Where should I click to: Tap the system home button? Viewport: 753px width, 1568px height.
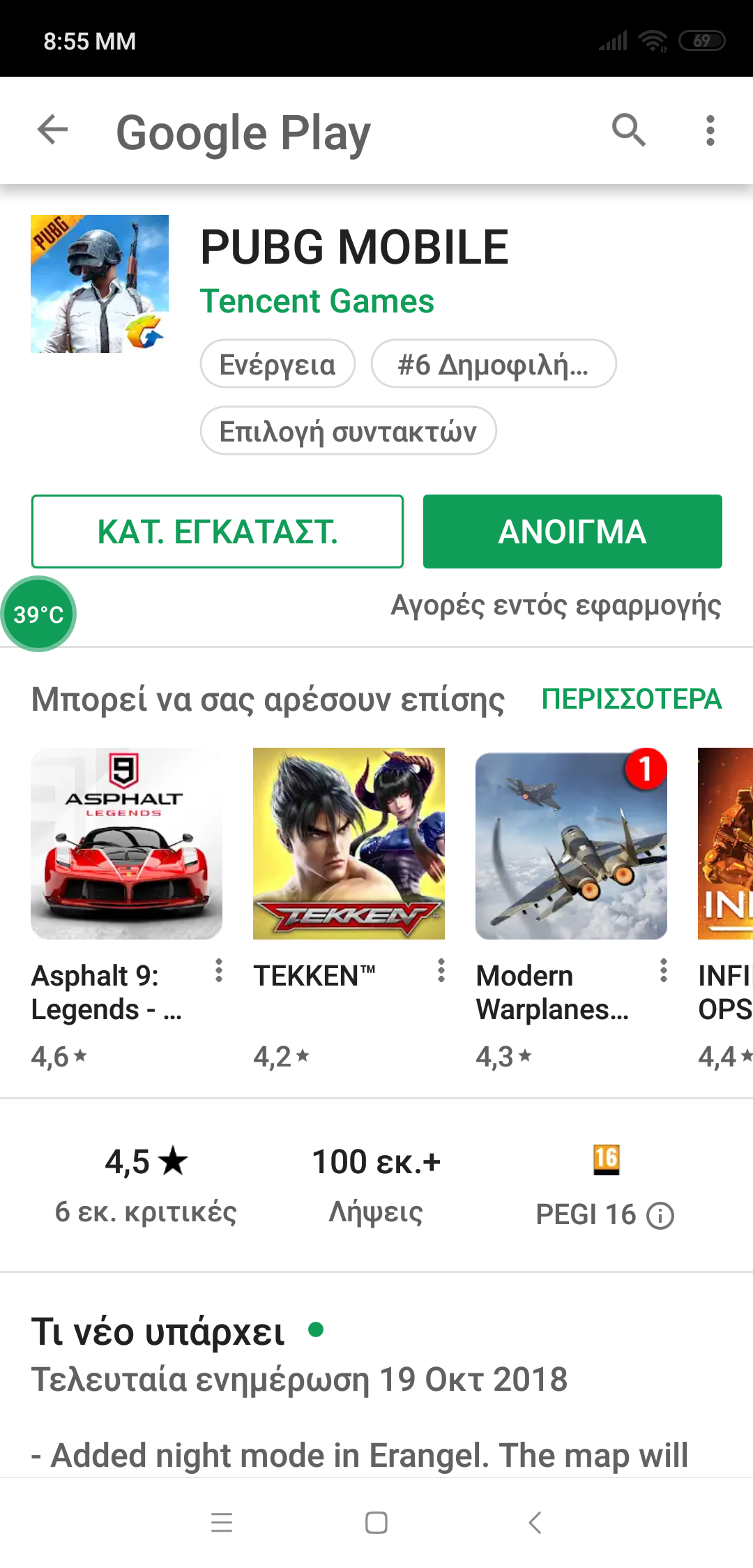click(376, 1523)
